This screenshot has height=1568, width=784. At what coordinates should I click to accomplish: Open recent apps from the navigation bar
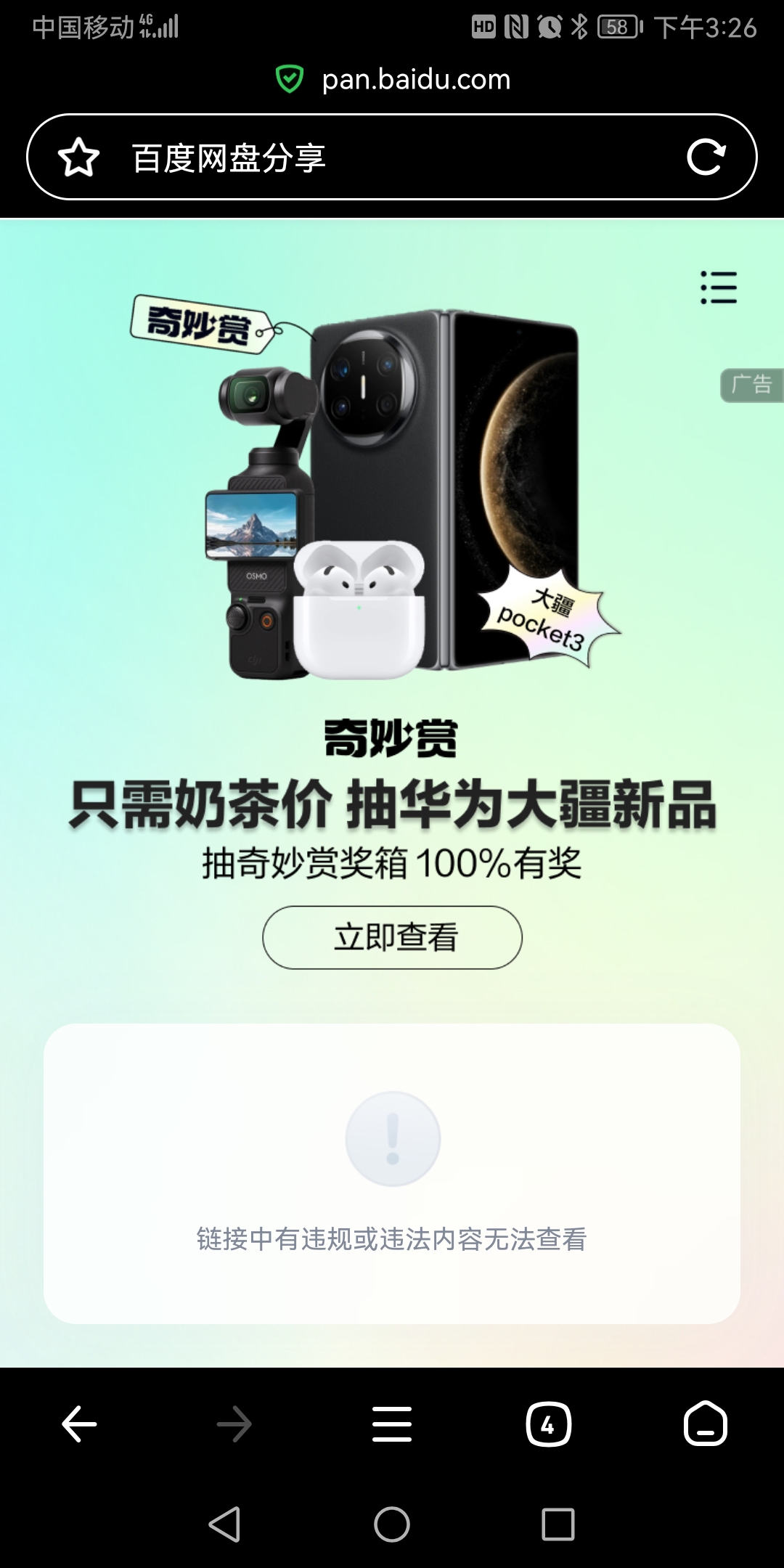coord(558,1524)
